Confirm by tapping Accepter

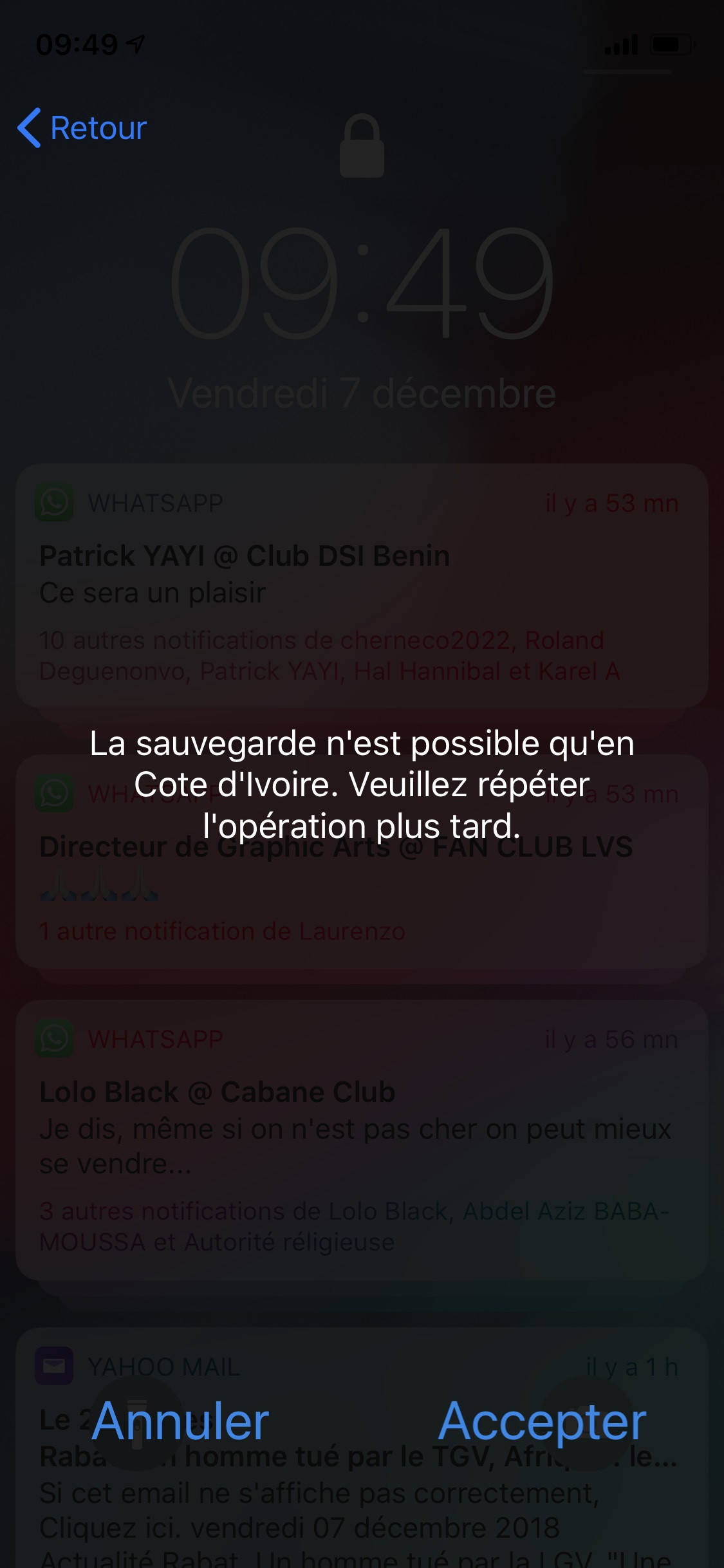click(542, 1421)
